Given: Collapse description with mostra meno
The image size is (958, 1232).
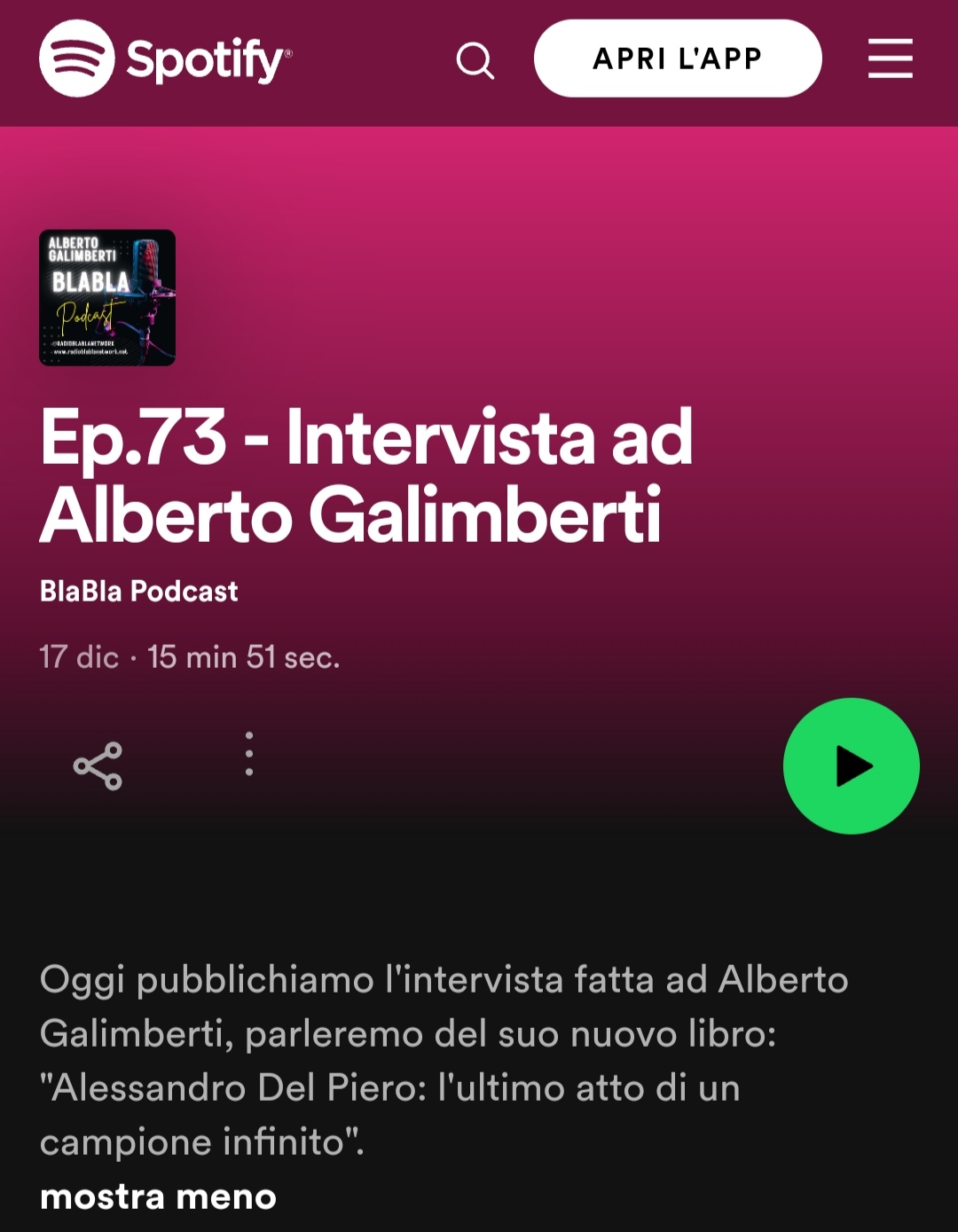Looking at the screenshot, I should click(x=158, y=1197).
